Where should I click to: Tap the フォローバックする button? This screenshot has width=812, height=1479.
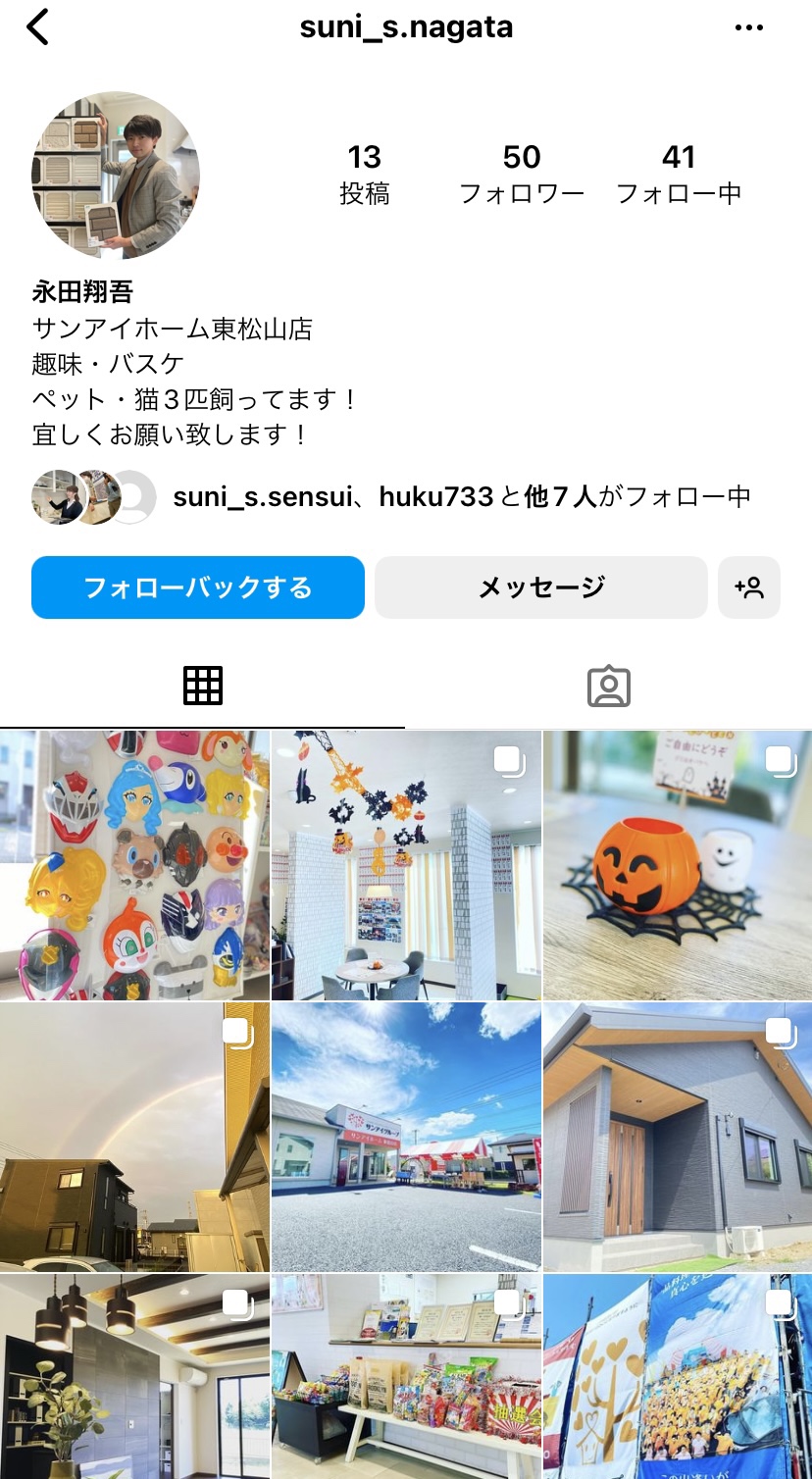(x=198, y=587)
